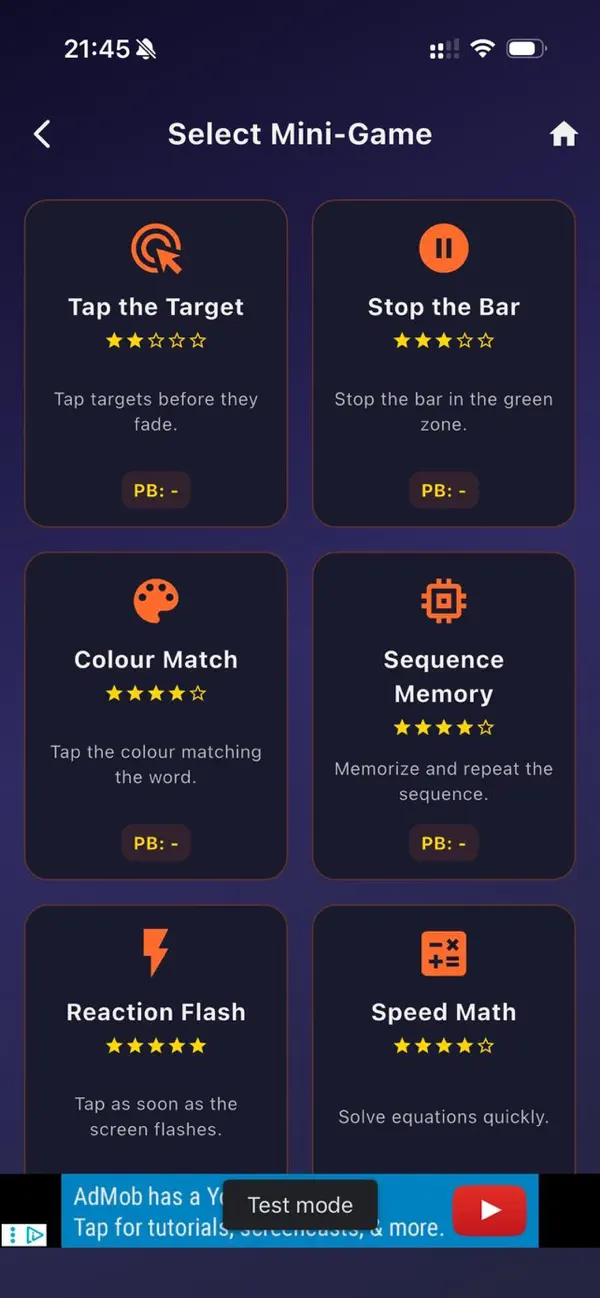Image resolution: width=600 pixels, height=1298 pixels.
Task: Open the AdMob banner ad
Action: 300,1210
